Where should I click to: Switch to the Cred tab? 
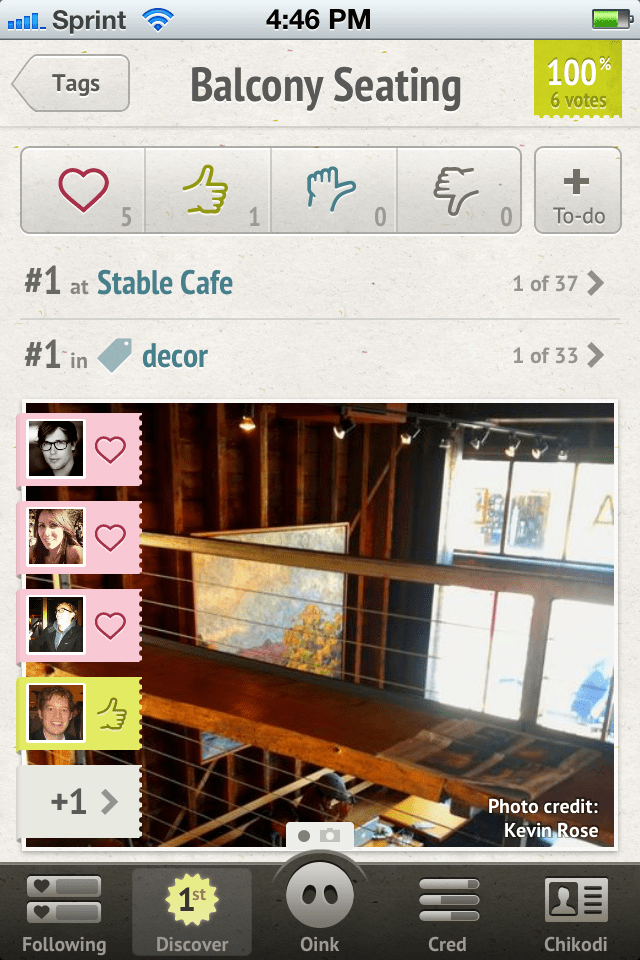coord(447,912)
